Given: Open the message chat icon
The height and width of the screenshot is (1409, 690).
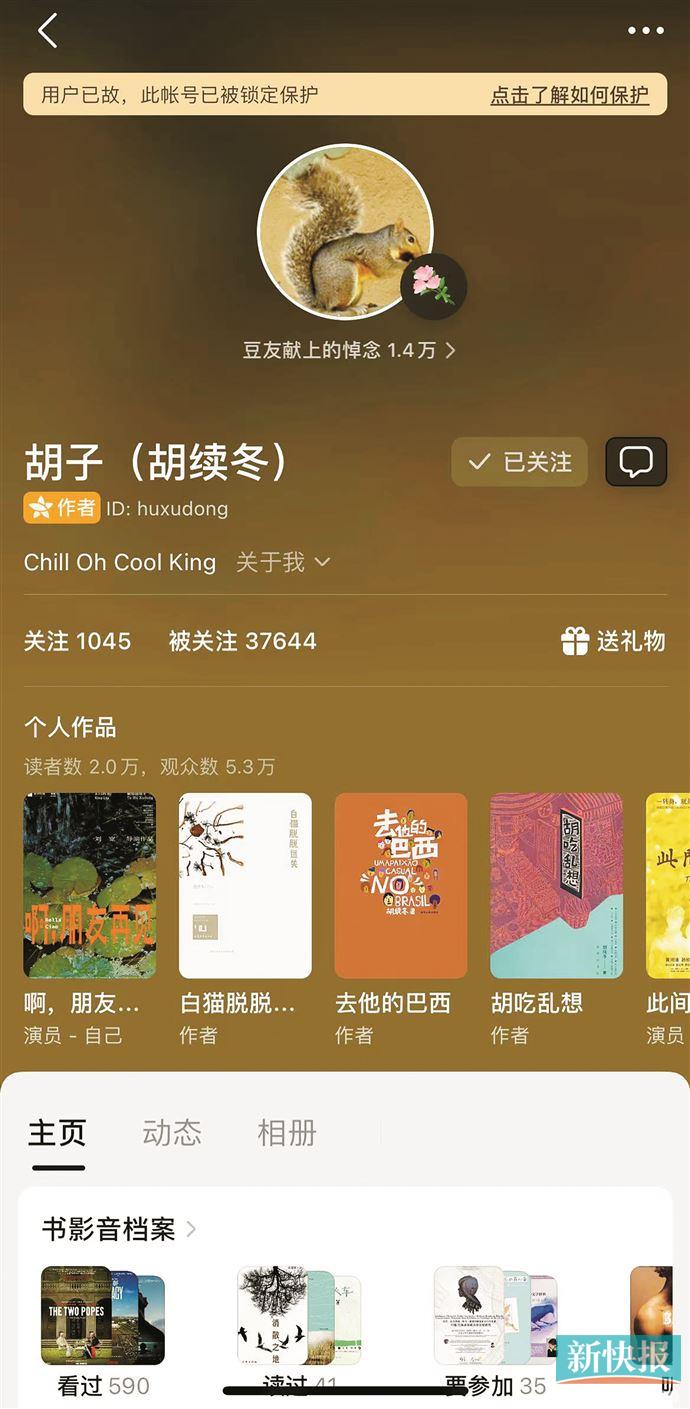Looking at the screenshot, I should point(636,462).
